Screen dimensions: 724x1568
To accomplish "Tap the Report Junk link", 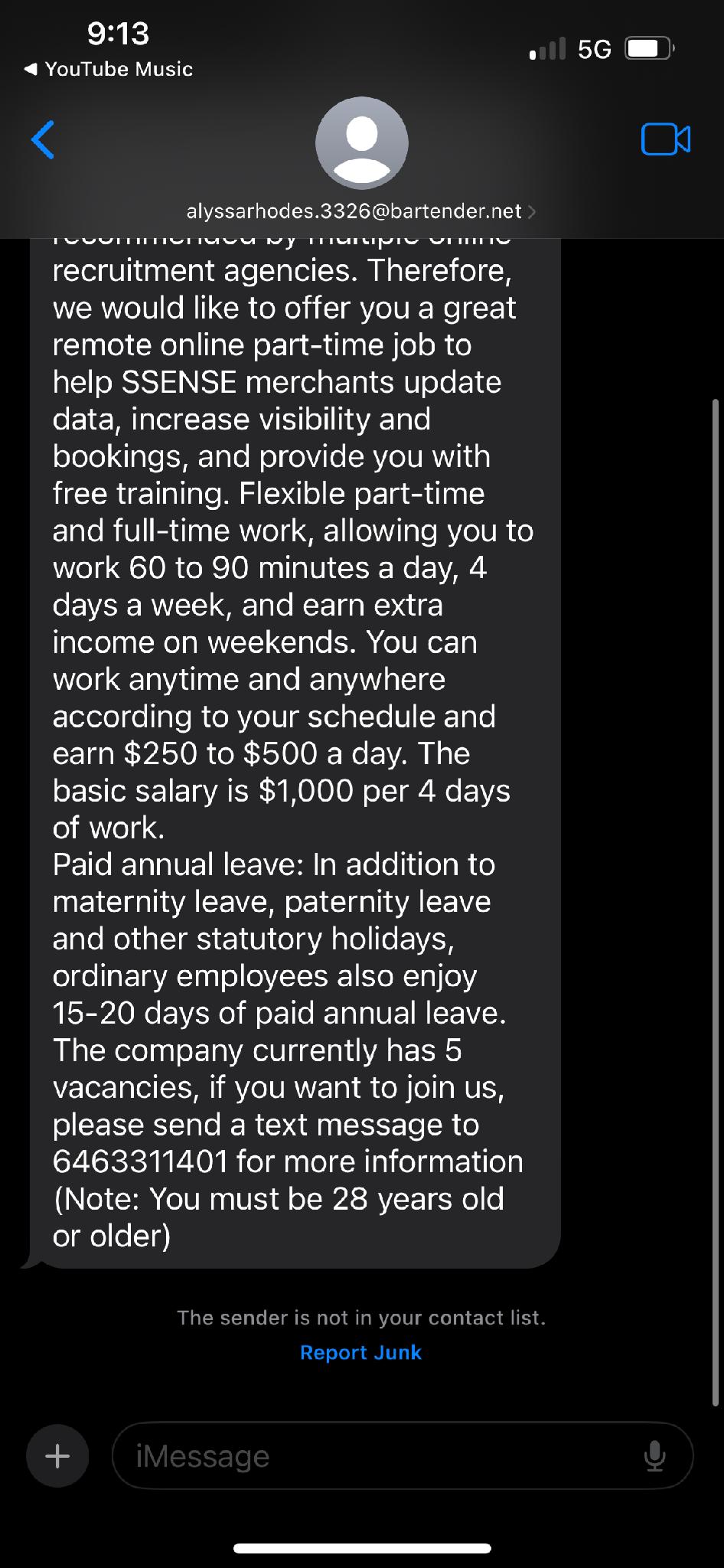I will coord(360,1352).
